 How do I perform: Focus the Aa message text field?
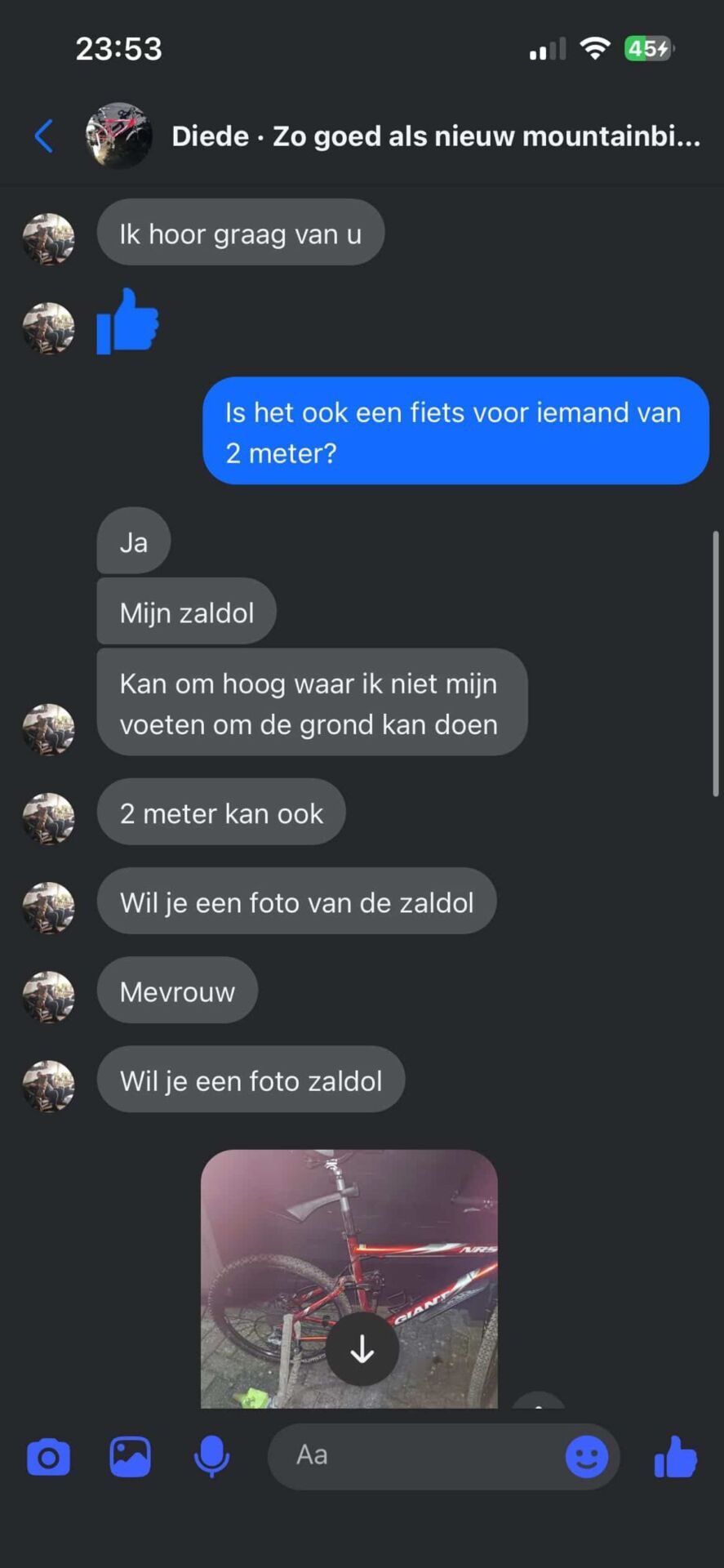click(416, 1456)
